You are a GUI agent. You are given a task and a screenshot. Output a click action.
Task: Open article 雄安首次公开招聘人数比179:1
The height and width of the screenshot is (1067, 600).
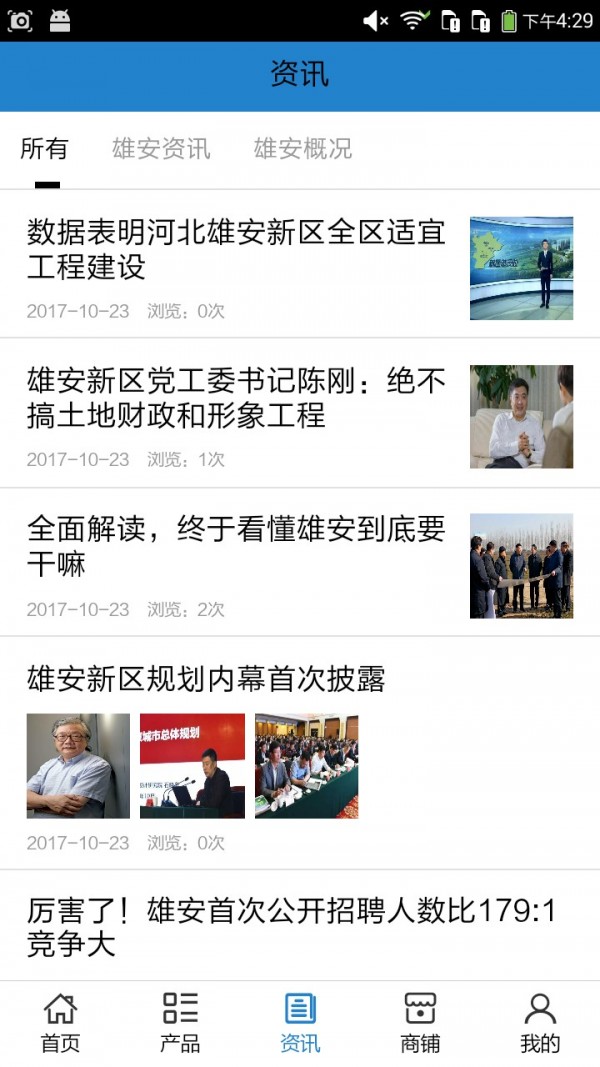tap(290, 926)
